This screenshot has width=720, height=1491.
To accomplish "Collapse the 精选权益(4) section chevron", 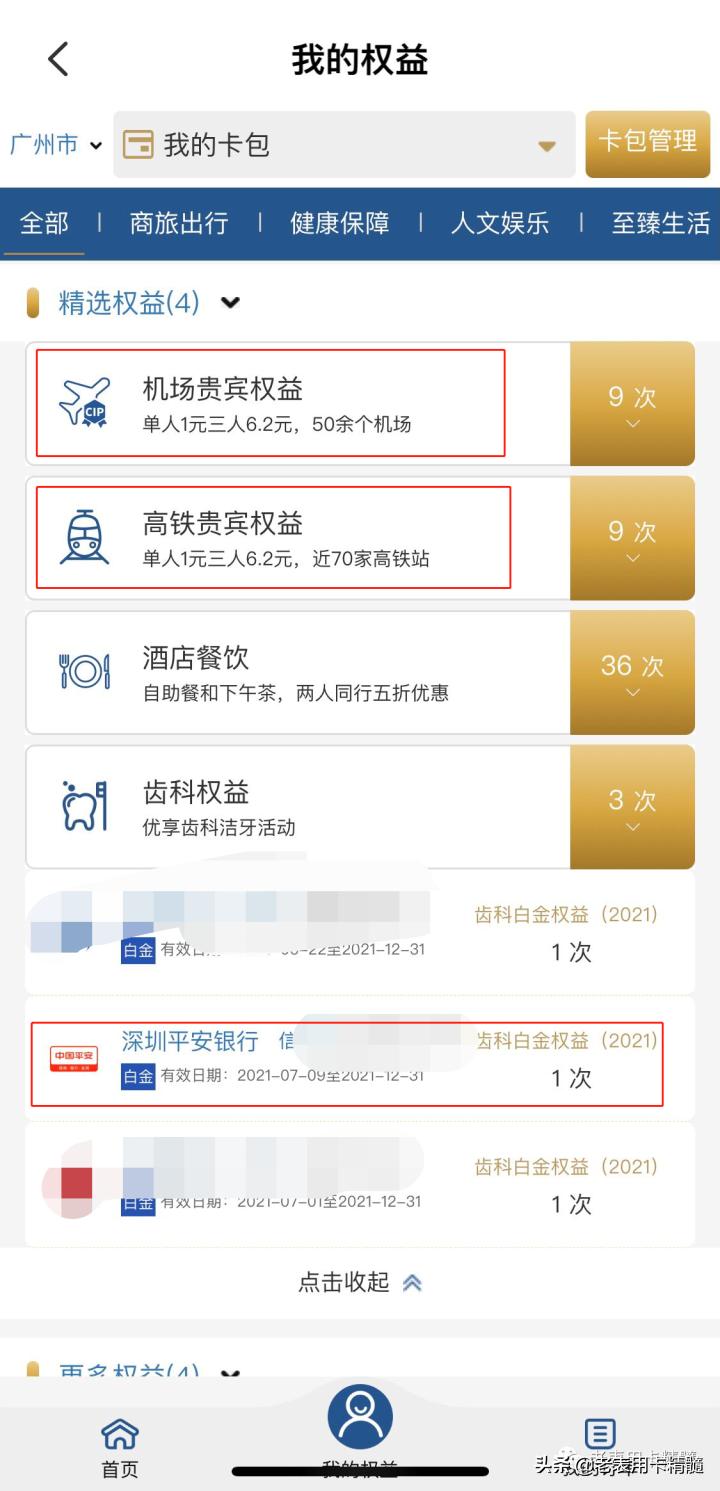I will 230,302.
